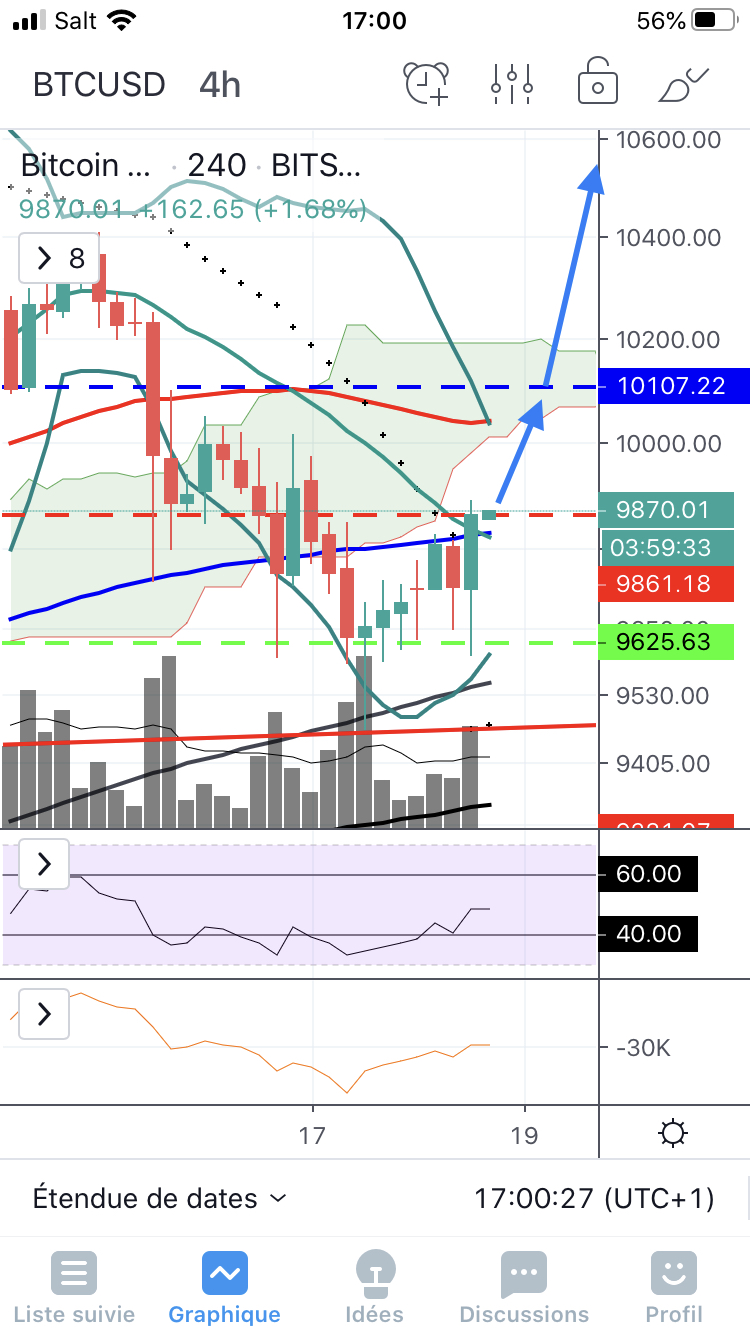Switch to the Profil tab
This screenshot has height=1334, width=750.
click(673, 1287)
